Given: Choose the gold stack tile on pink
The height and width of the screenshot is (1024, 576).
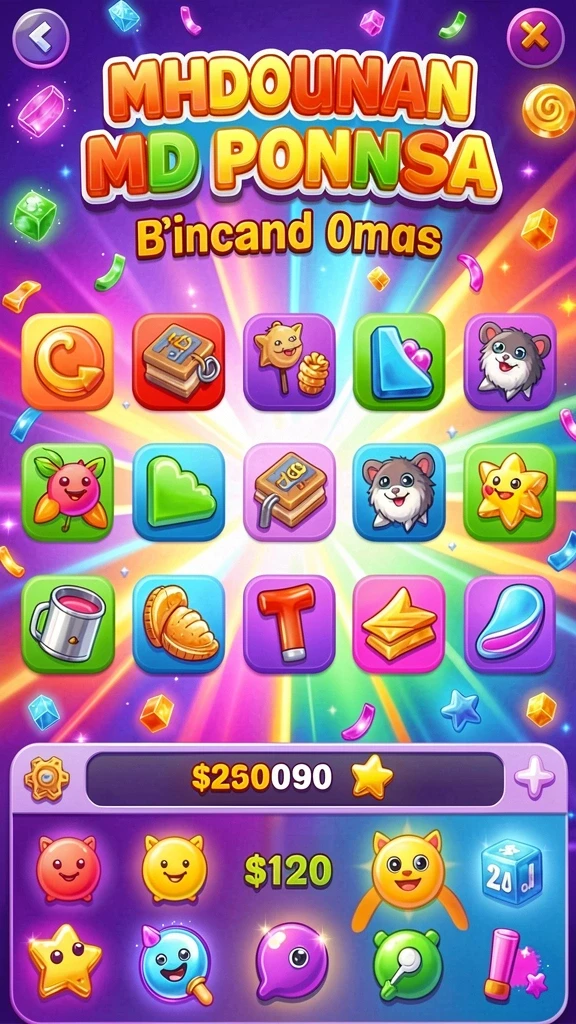Looking at the screenshot, I should click(x=399, y=624).
